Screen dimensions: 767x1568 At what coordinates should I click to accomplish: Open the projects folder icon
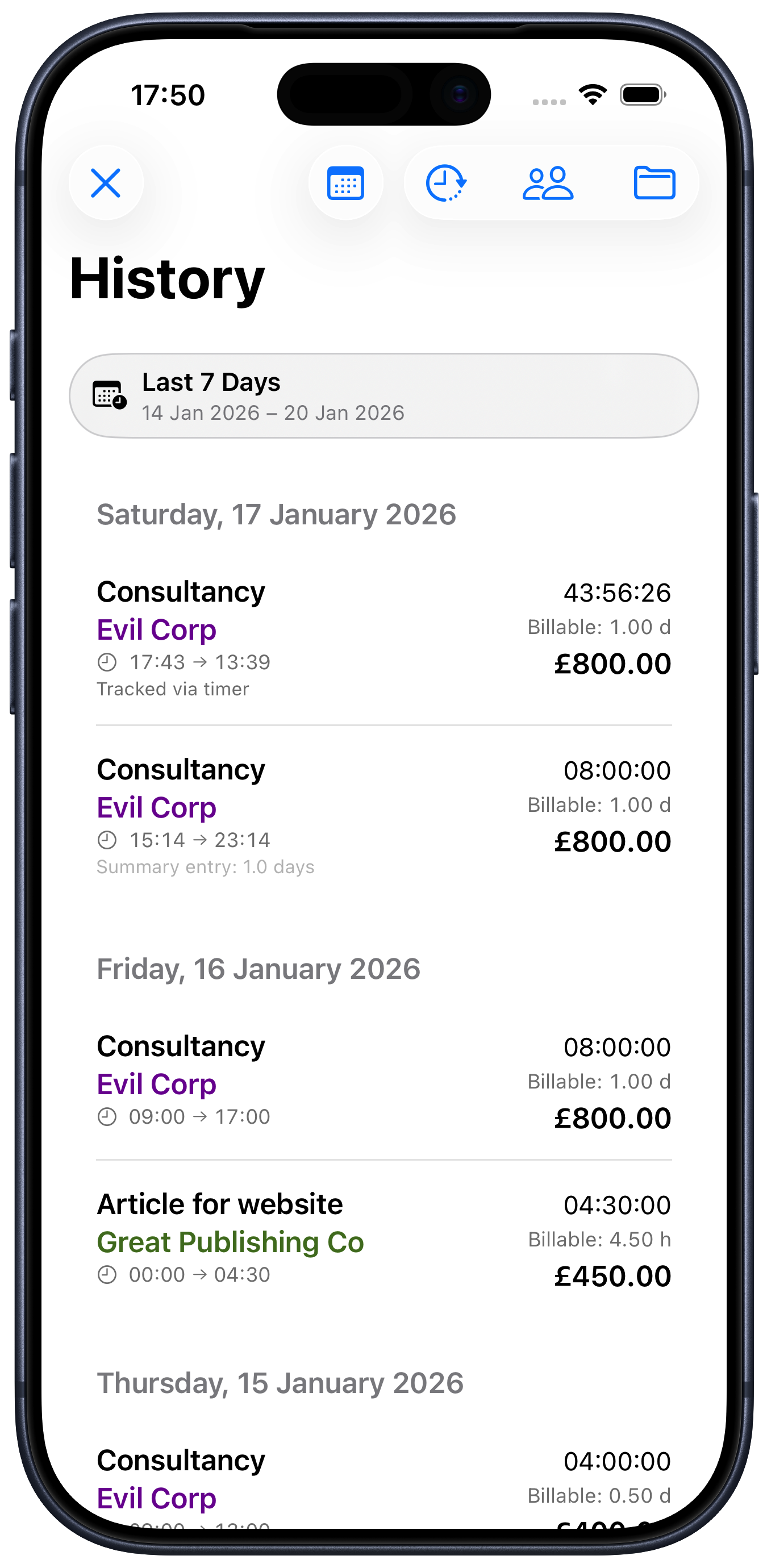[x=655, y=182]
